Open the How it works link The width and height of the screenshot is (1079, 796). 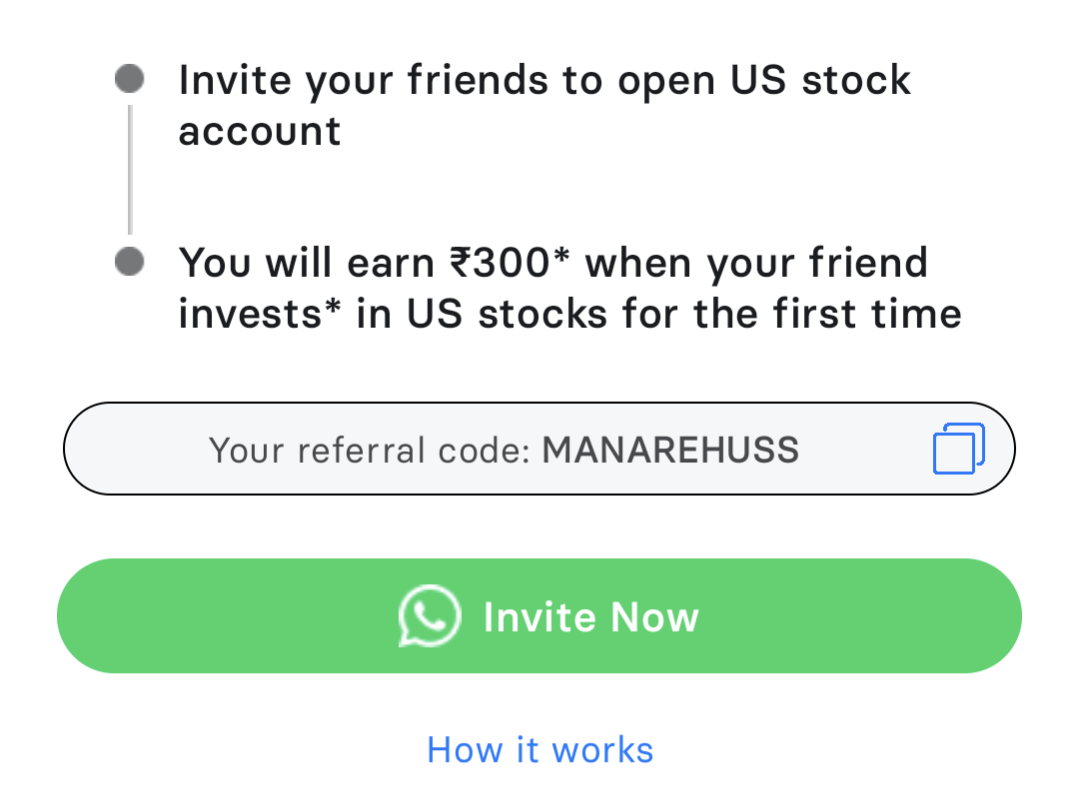coord(540,749)
